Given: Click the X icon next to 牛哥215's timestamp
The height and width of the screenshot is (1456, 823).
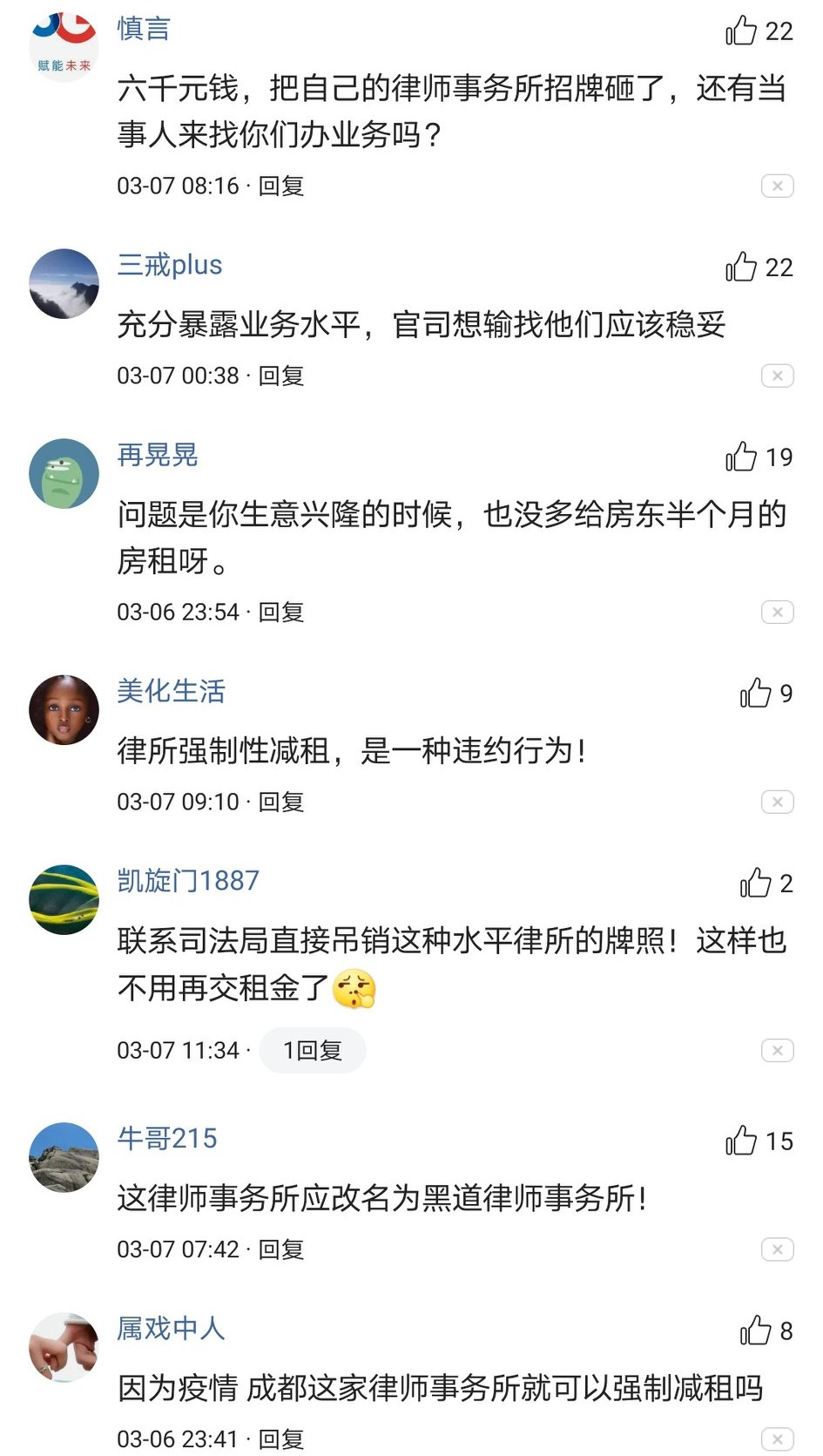Looking at the screenshot, I should coord(776,1248).
